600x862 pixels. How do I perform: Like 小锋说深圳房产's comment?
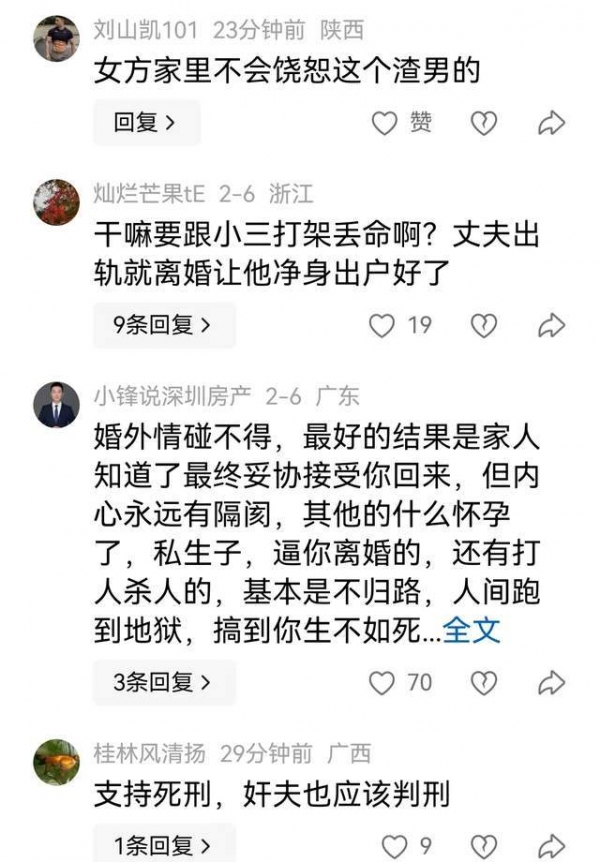(383, 682)
